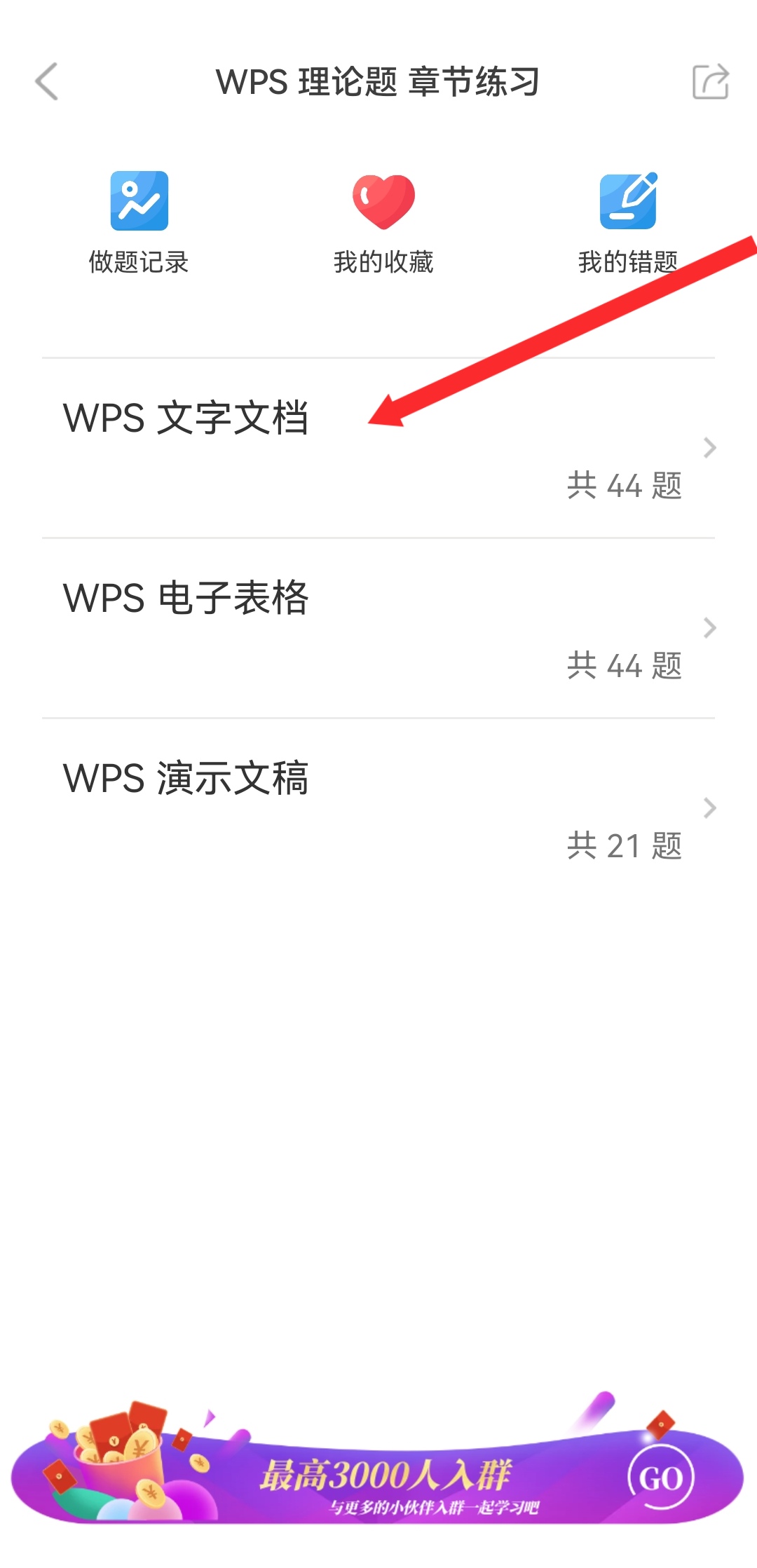Tap GO on the 最高3000人入群 banner
The image size is (757, 1568).
(660, 1478)
